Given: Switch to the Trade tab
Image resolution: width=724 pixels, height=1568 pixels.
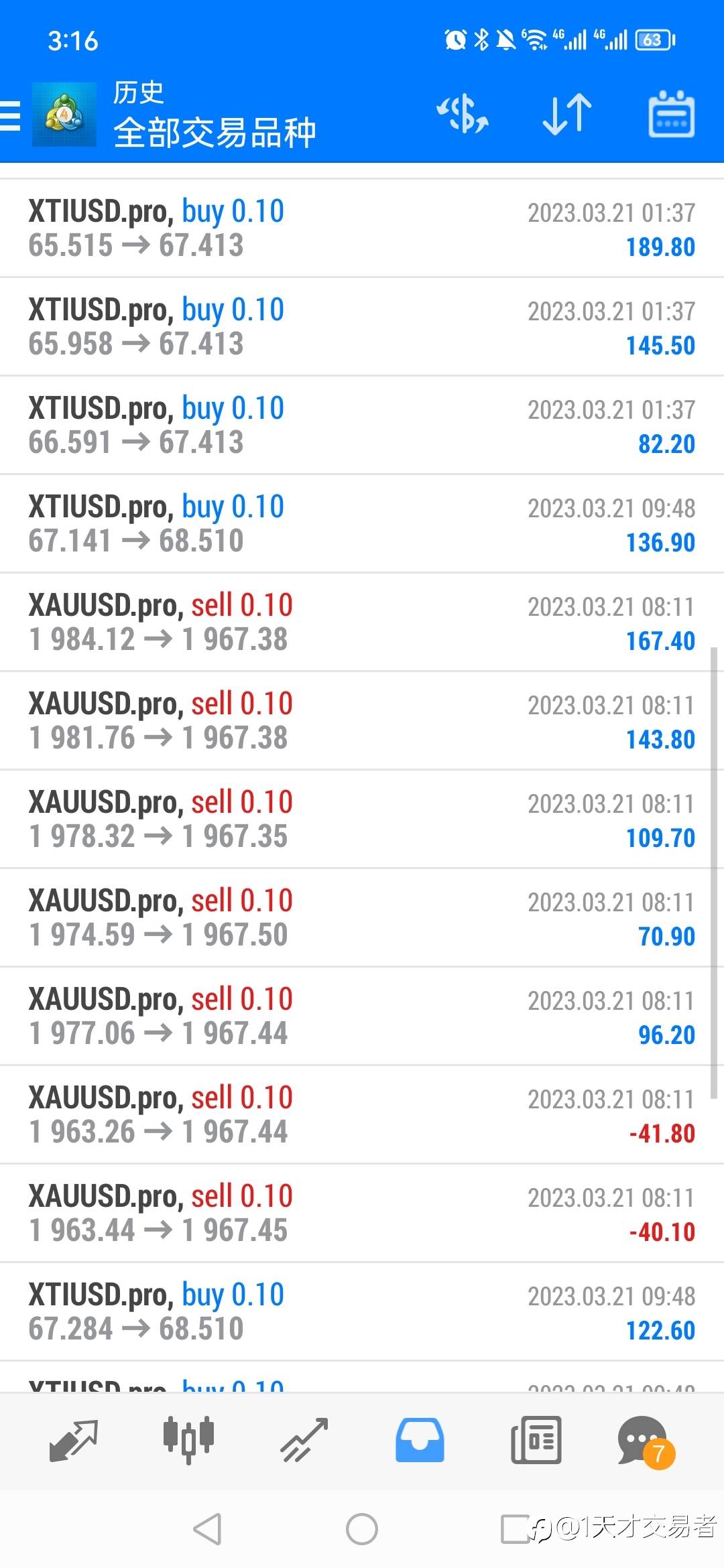Looking at the screenshot, I should tap(304, 1441).
